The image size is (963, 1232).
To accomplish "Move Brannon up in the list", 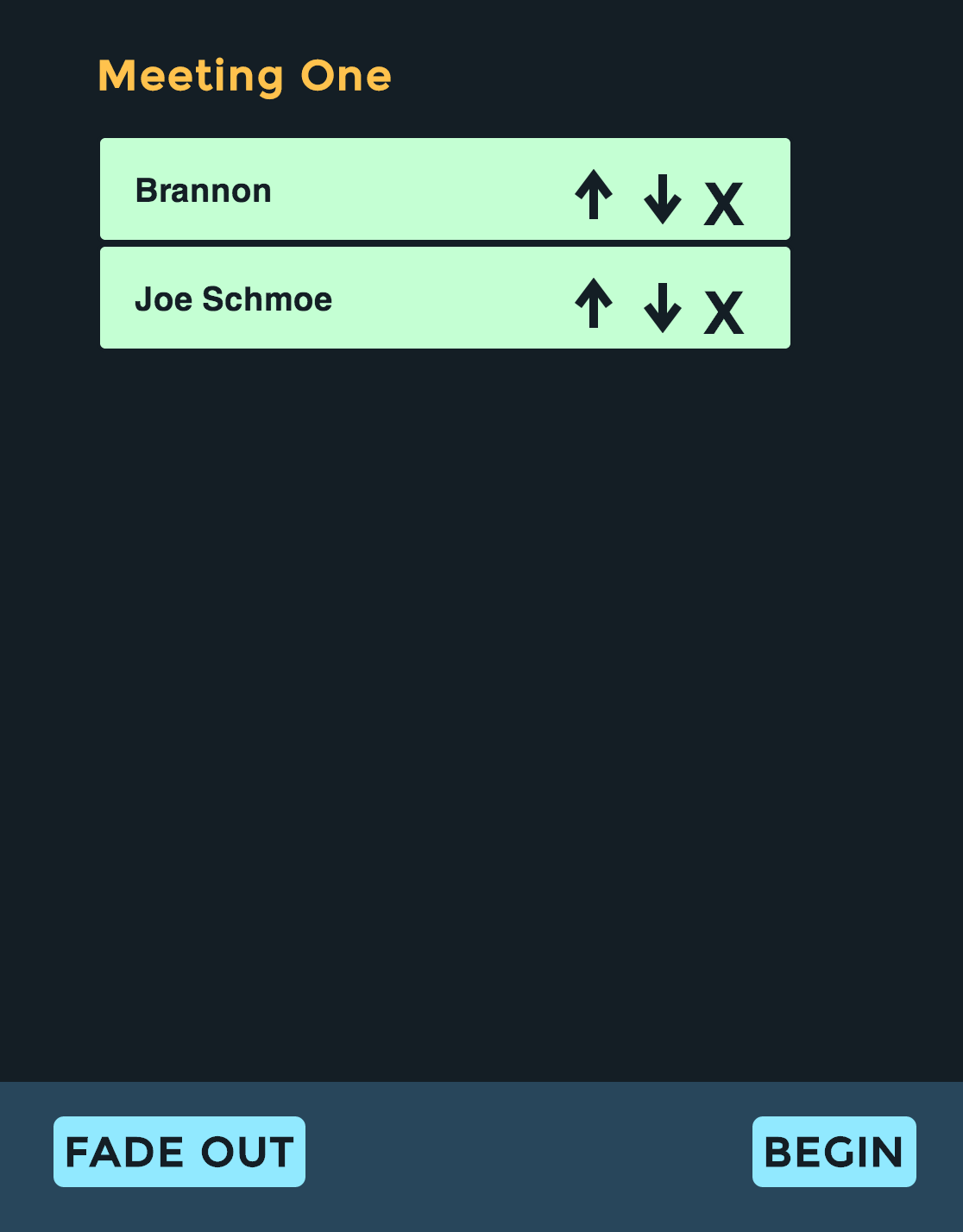I will (x=594, y=194).
